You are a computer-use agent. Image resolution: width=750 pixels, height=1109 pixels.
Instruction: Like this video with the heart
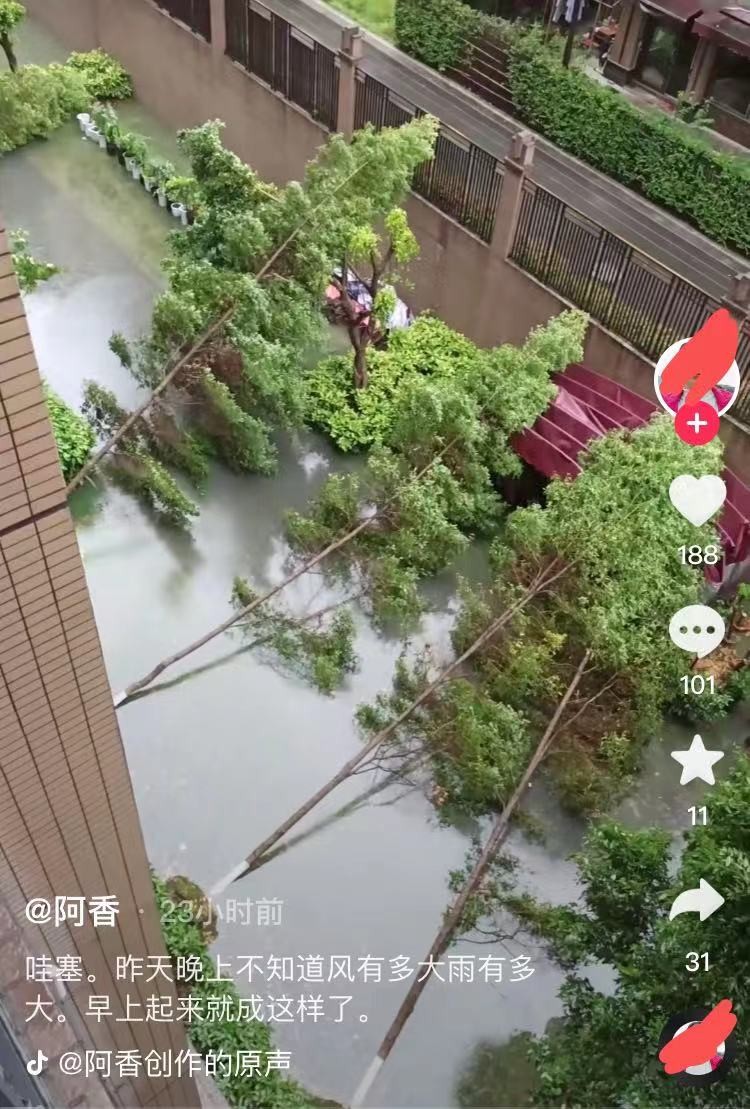coord(697,498)
